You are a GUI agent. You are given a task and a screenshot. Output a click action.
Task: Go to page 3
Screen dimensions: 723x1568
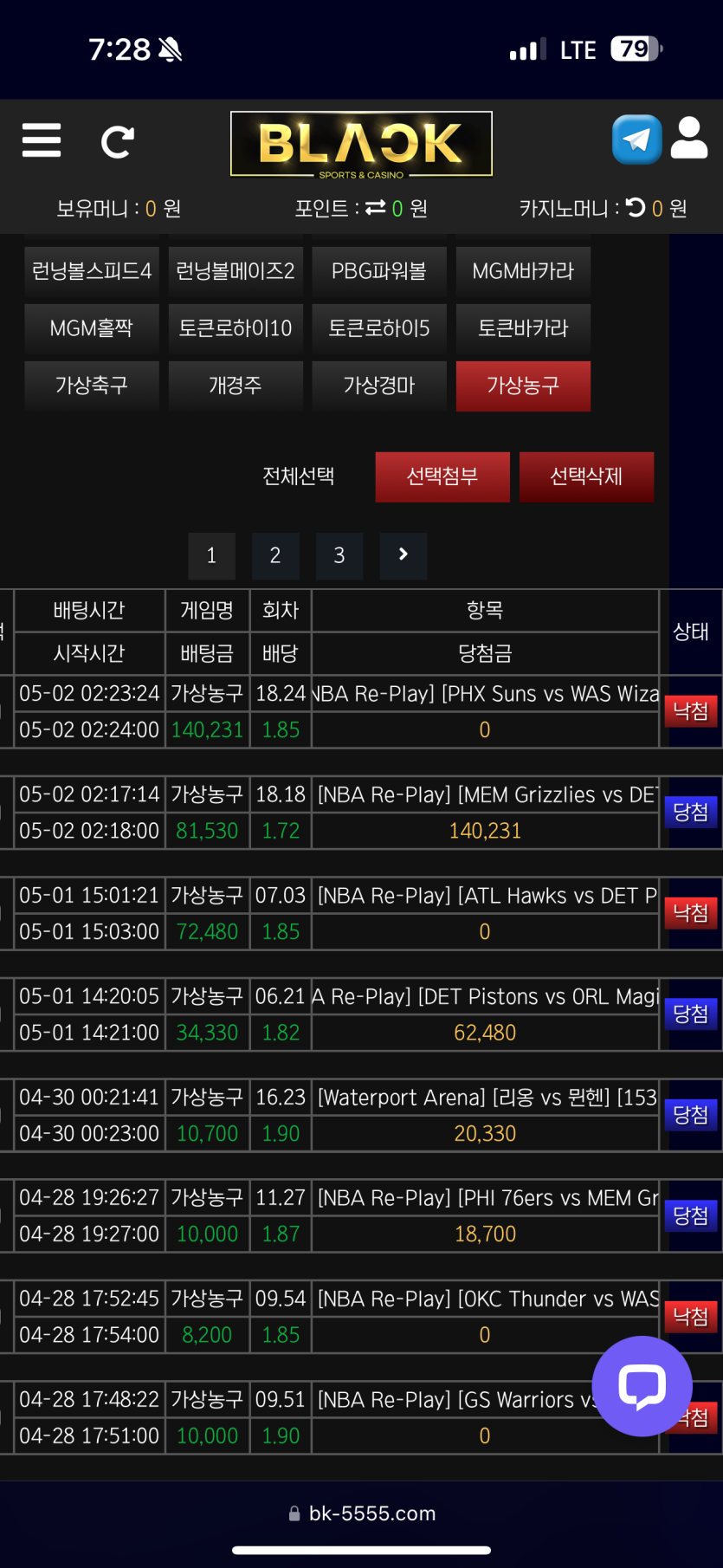[x=339, y=556]
